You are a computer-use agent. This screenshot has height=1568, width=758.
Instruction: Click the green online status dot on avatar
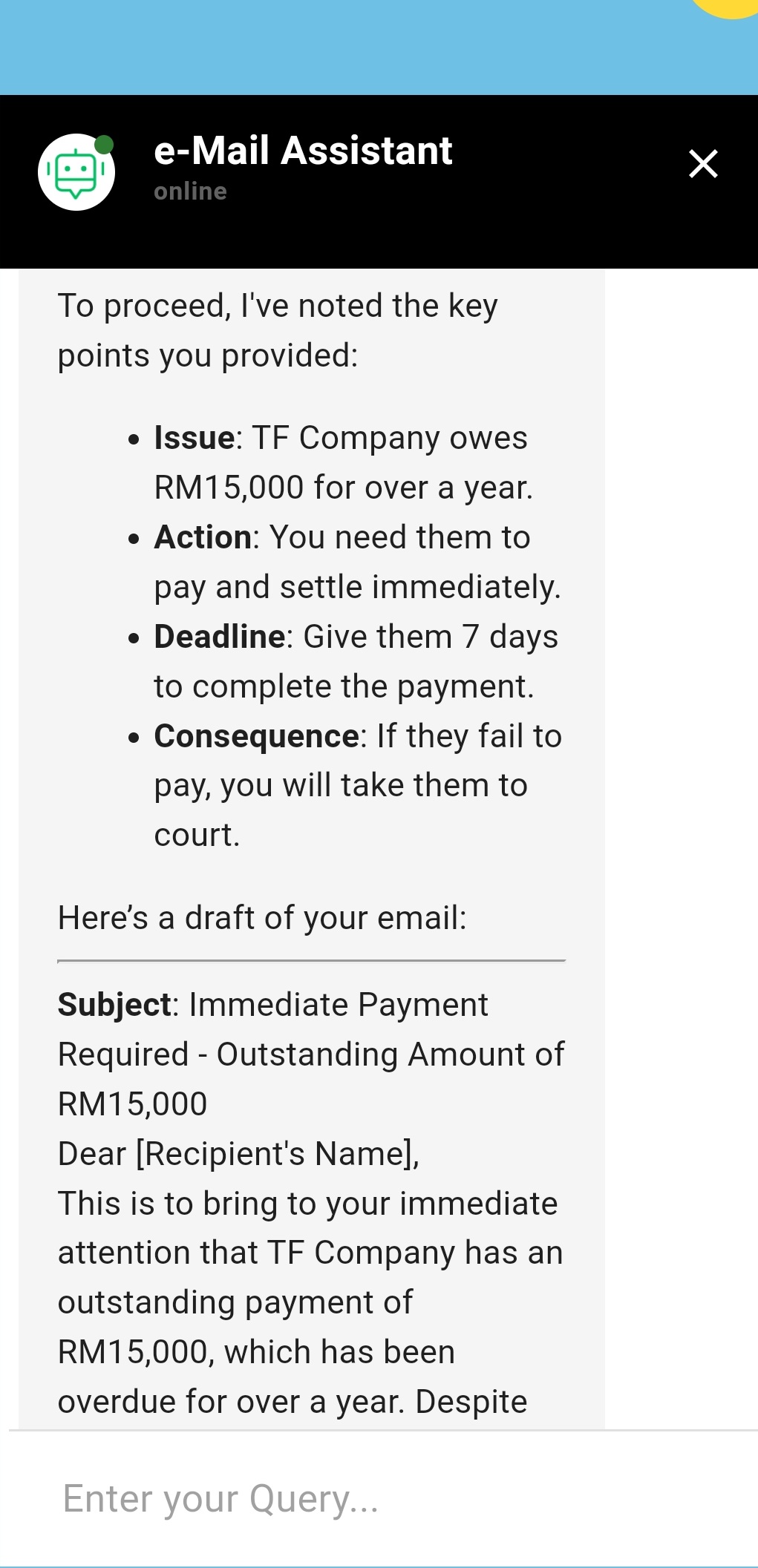105,142
